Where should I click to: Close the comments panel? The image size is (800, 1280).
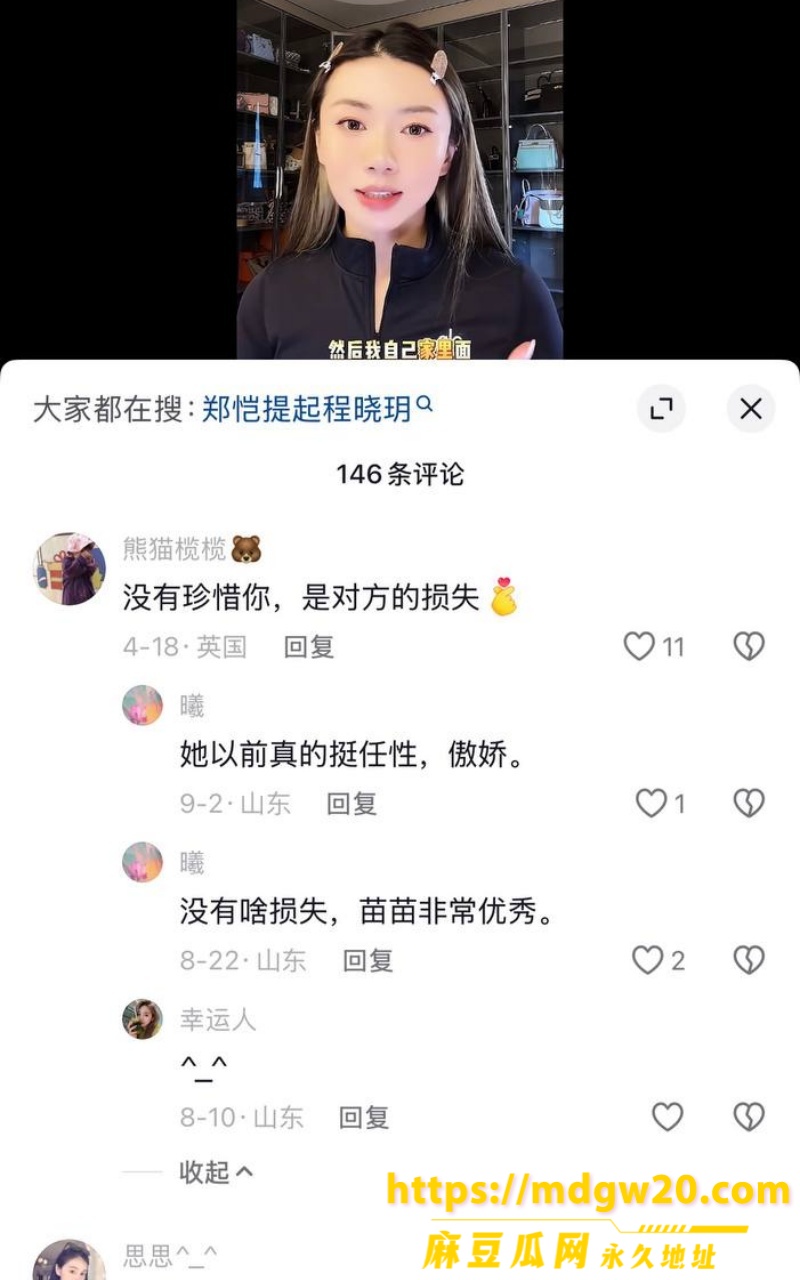(x=751, y=408)
